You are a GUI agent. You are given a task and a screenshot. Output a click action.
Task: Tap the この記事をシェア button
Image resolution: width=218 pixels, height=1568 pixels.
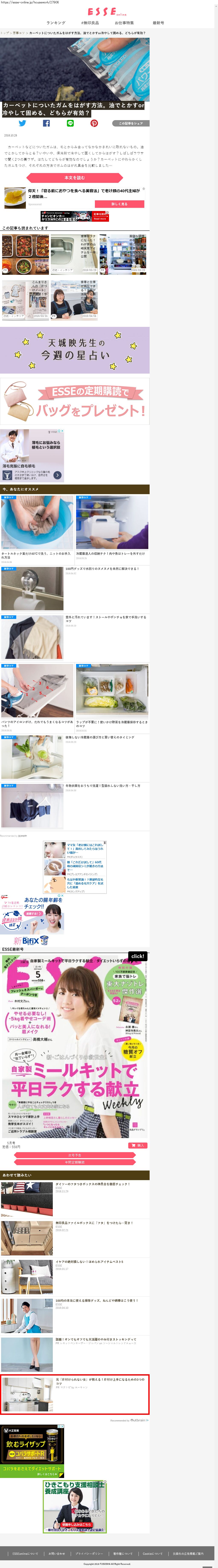[130, 123]
